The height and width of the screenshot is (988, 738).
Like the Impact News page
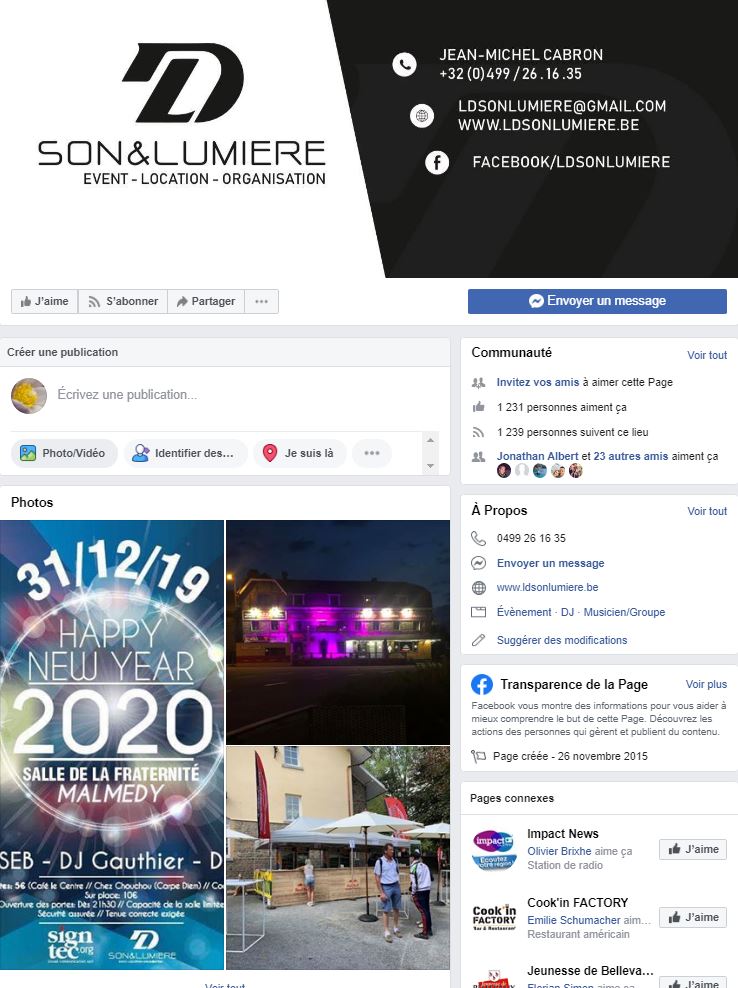(692, 849)
